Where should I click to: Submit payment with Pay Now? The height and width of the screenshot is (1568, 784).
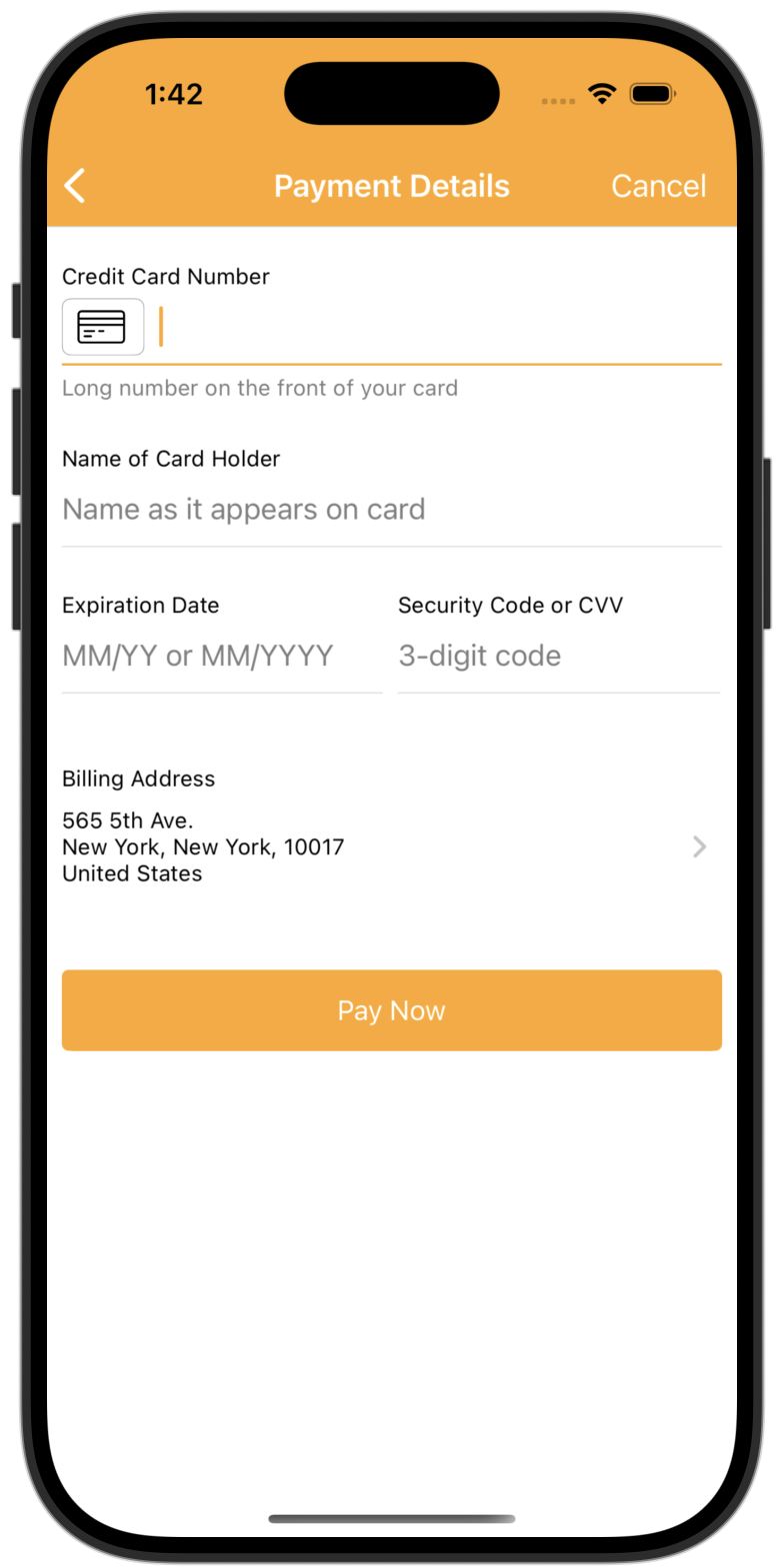click(391, 1010)
